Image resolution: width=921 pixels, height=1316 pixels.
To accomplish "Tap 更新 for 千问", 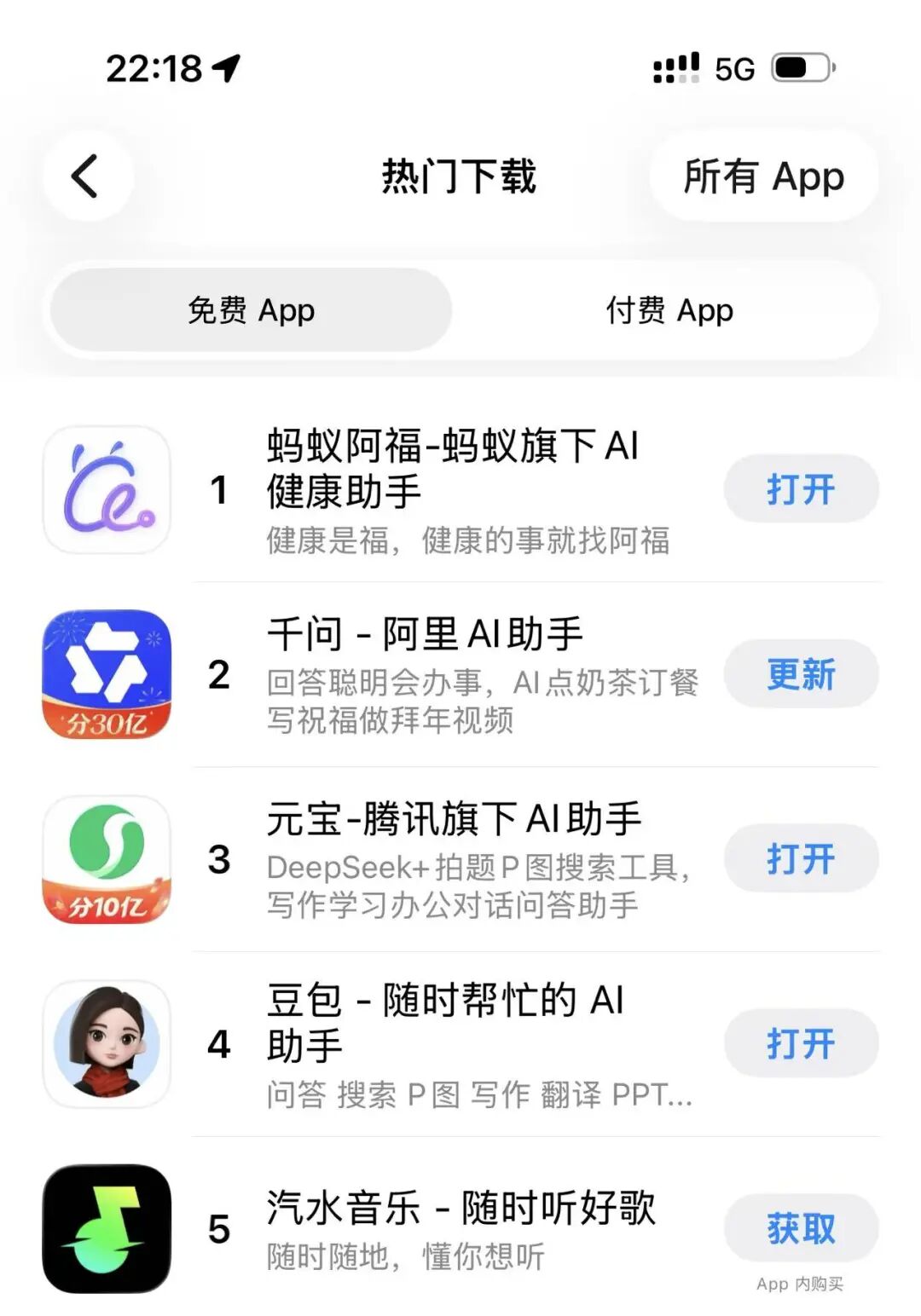I will point(800,674).
